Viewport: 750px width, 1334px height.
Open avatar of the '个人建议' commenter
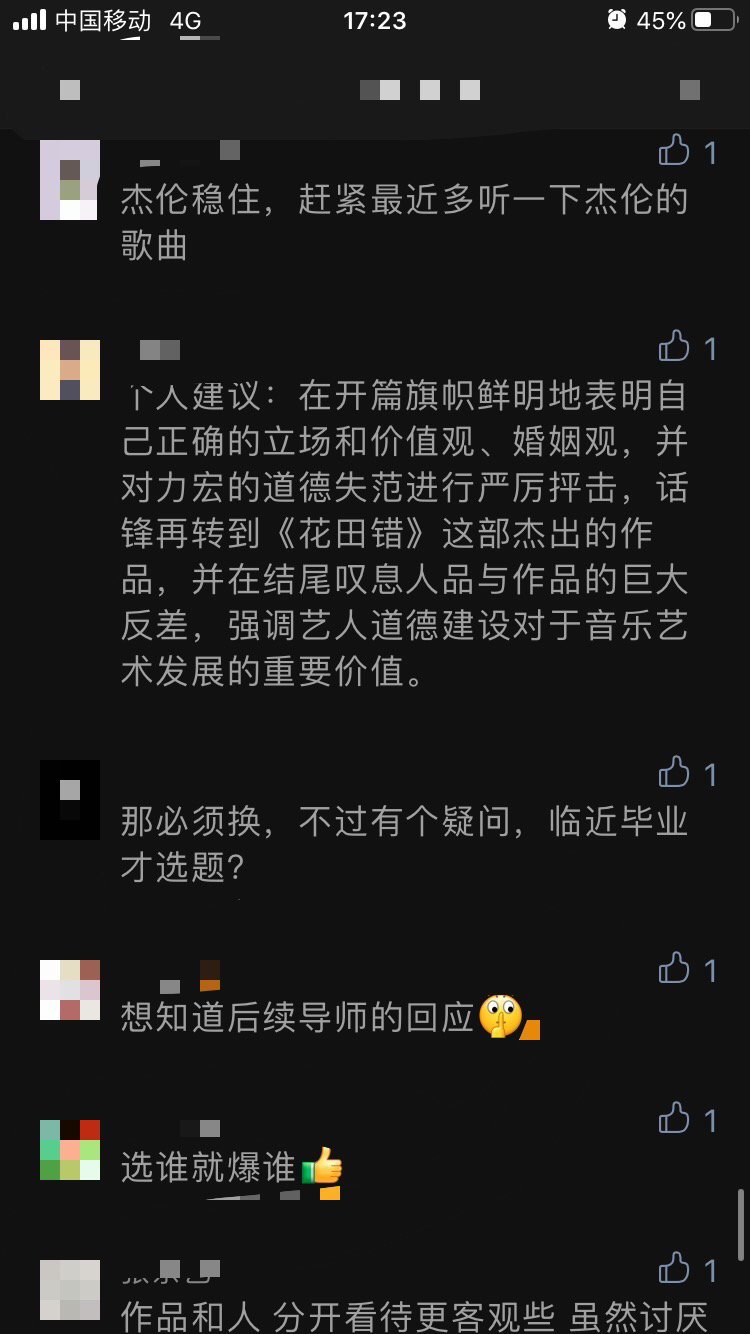pyautogui.click(x=70, y=370)
